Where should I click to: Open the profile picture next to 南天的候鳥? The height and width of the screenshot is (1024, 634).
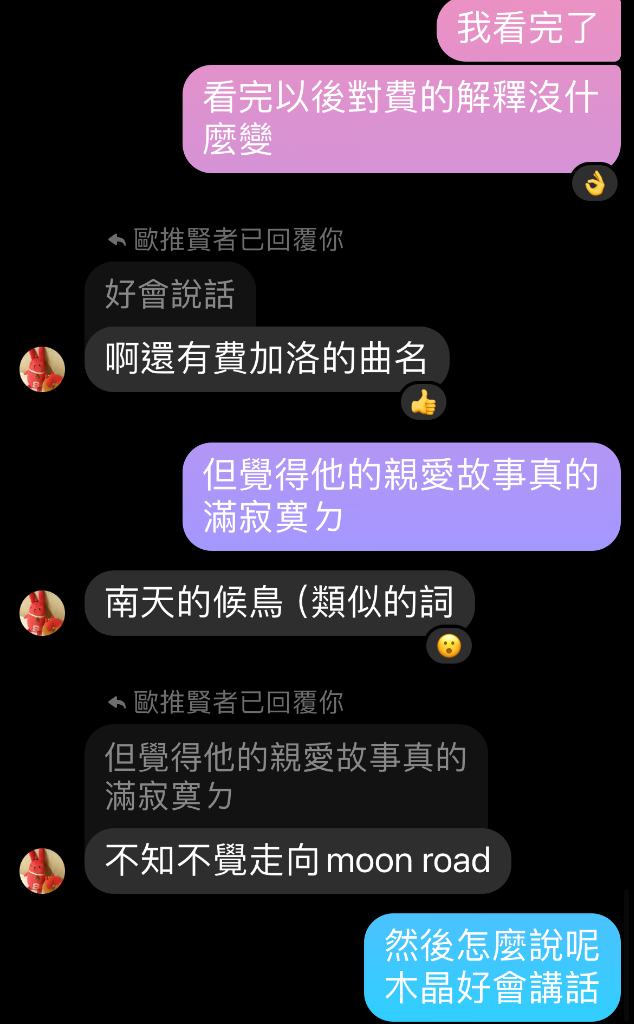tap(42, 613)
